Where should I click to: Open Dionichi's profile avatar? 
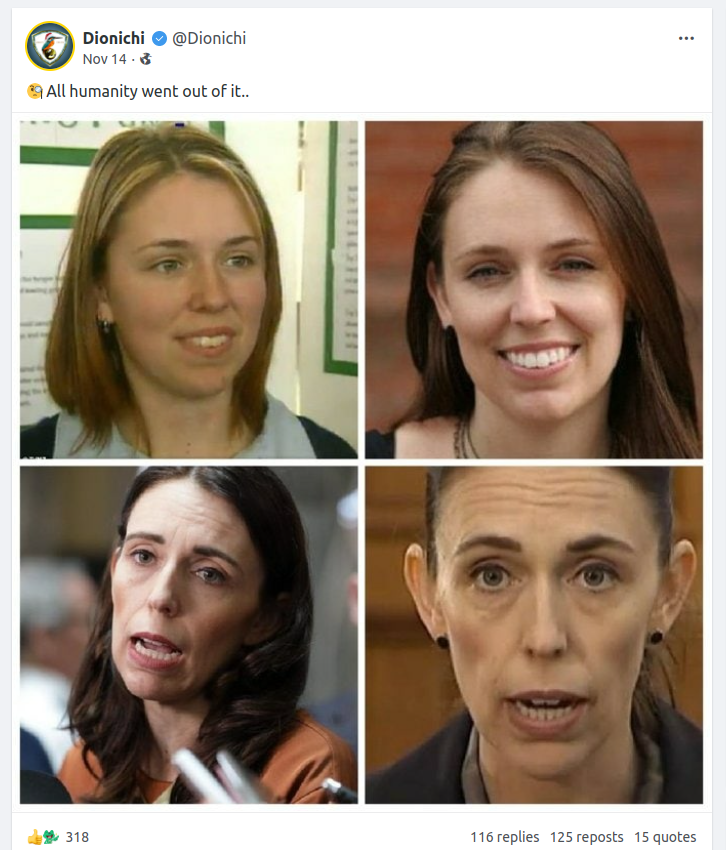49,47
